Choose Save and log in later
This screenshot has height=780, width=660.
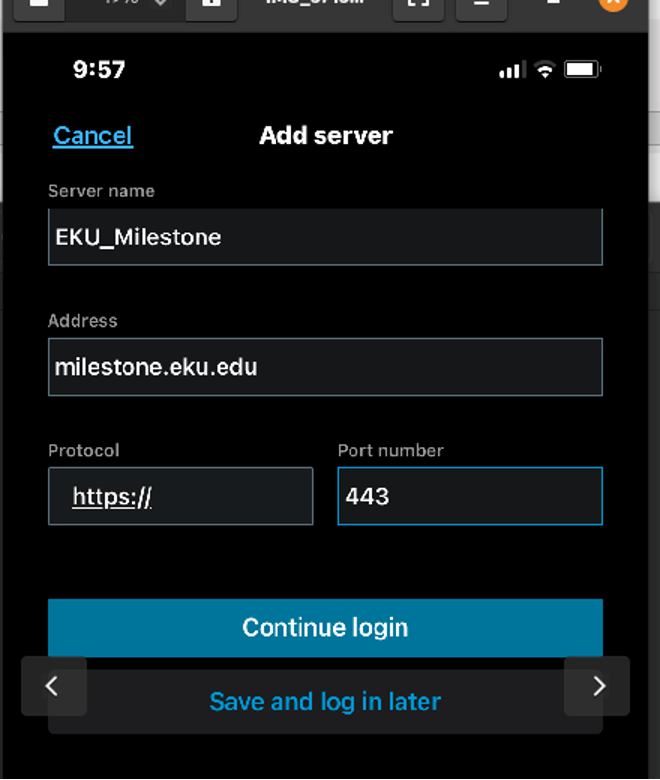point(325,702)
